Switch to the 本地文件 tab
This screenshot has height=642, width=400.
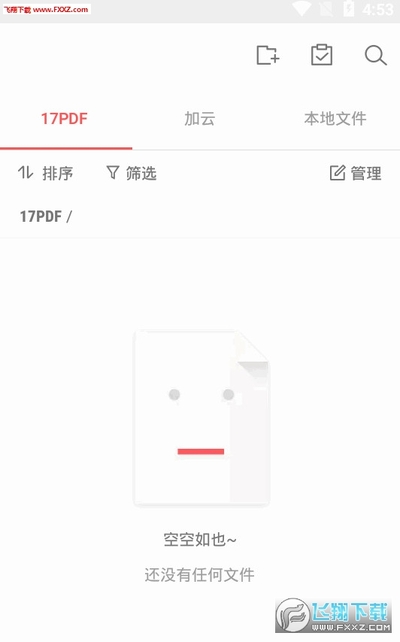pos(335,119)
